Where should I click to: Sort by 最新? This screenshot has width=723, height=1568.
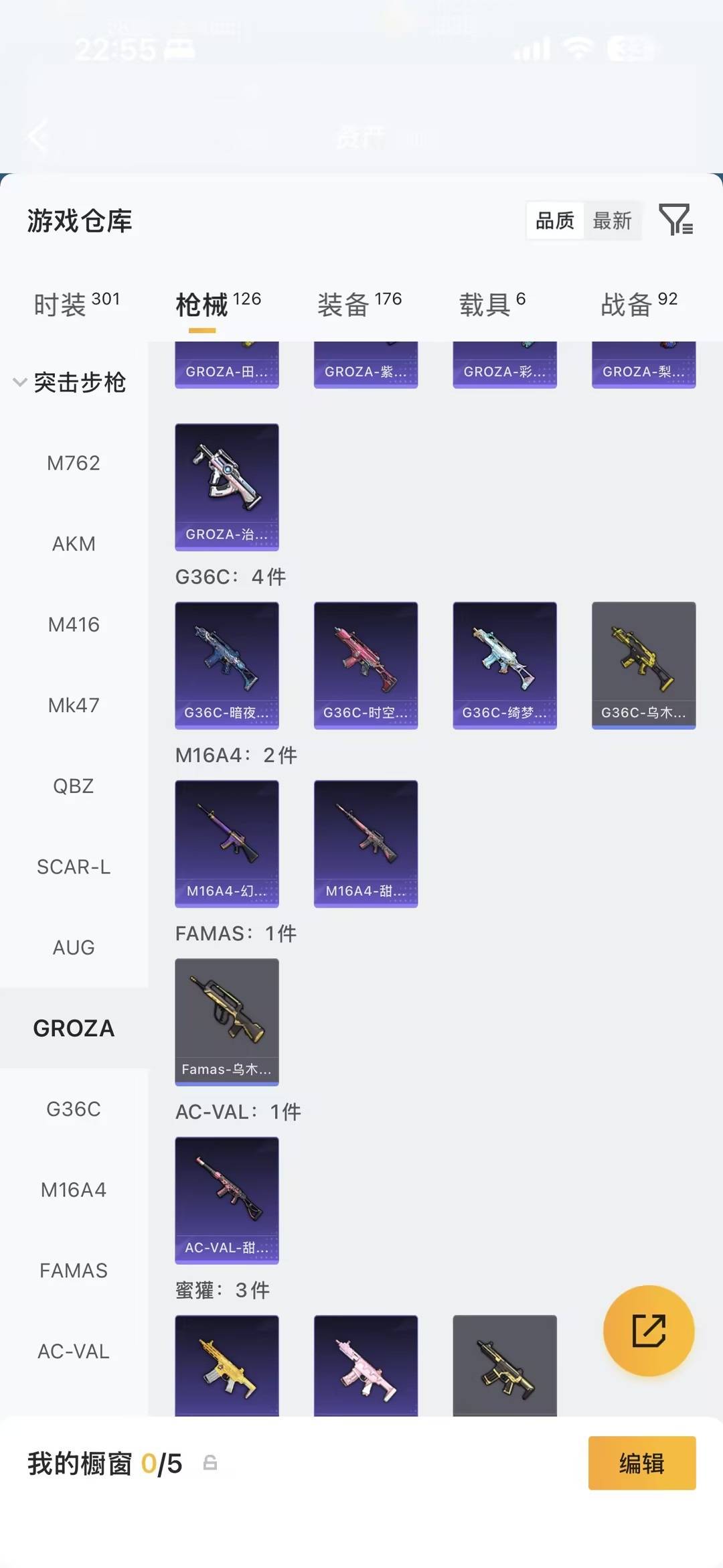tap(612, 220)
